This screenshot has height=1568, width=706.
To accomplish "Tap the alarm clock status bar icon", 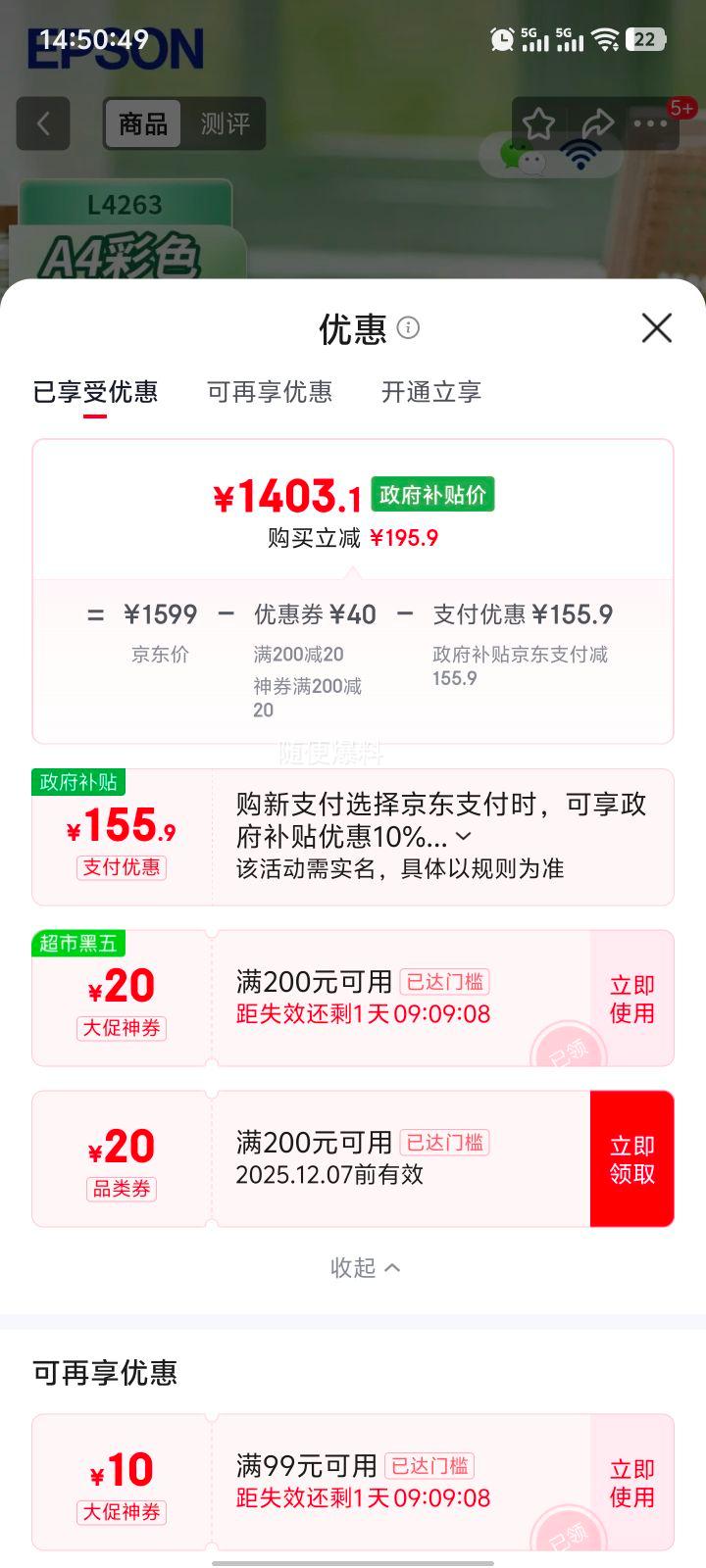I will click(x=501, y=37).
